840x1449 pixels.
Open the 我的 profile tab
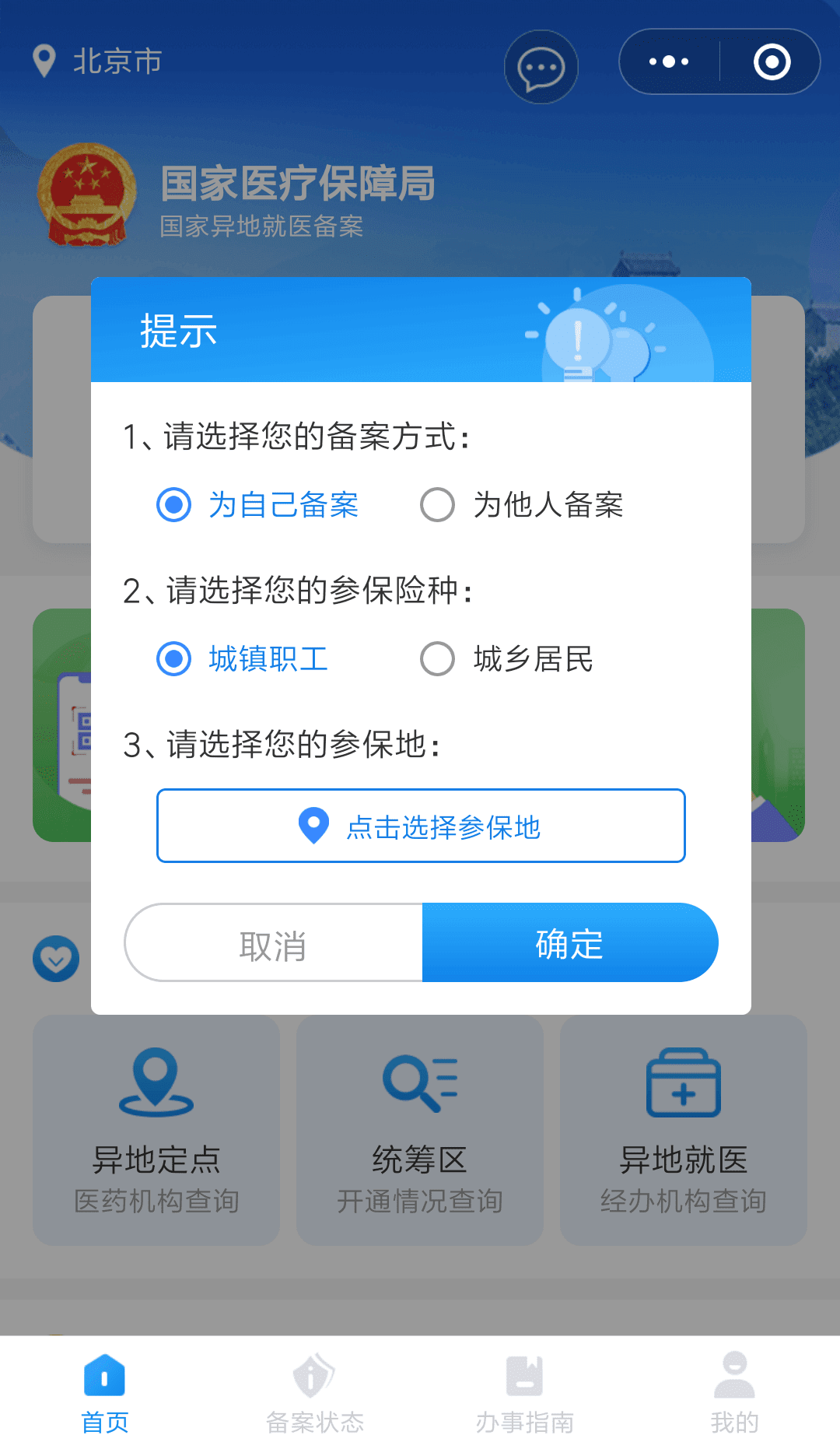[734, 1393]
